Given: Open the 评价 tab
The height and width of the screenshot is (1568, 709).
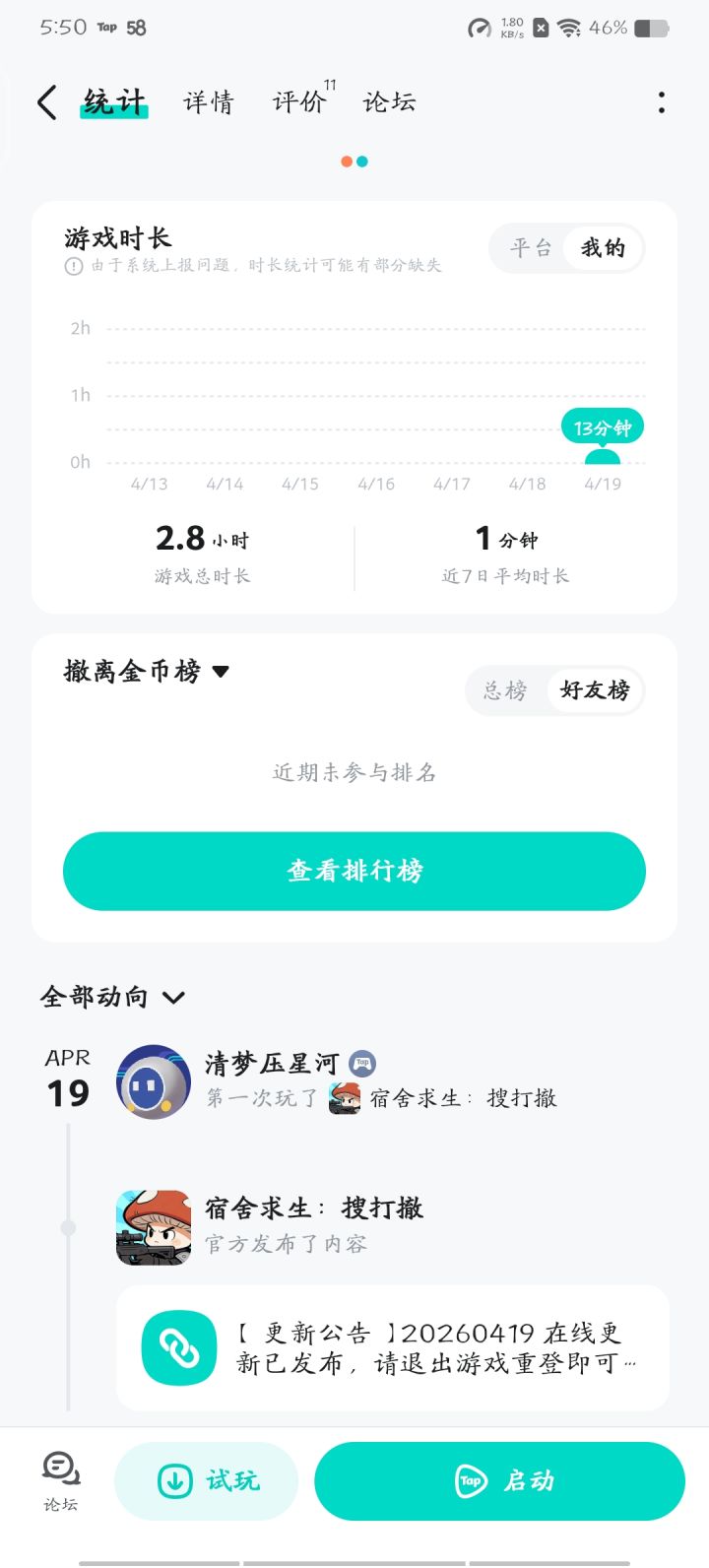Looking at the screenshot, I should click(299, 102).
